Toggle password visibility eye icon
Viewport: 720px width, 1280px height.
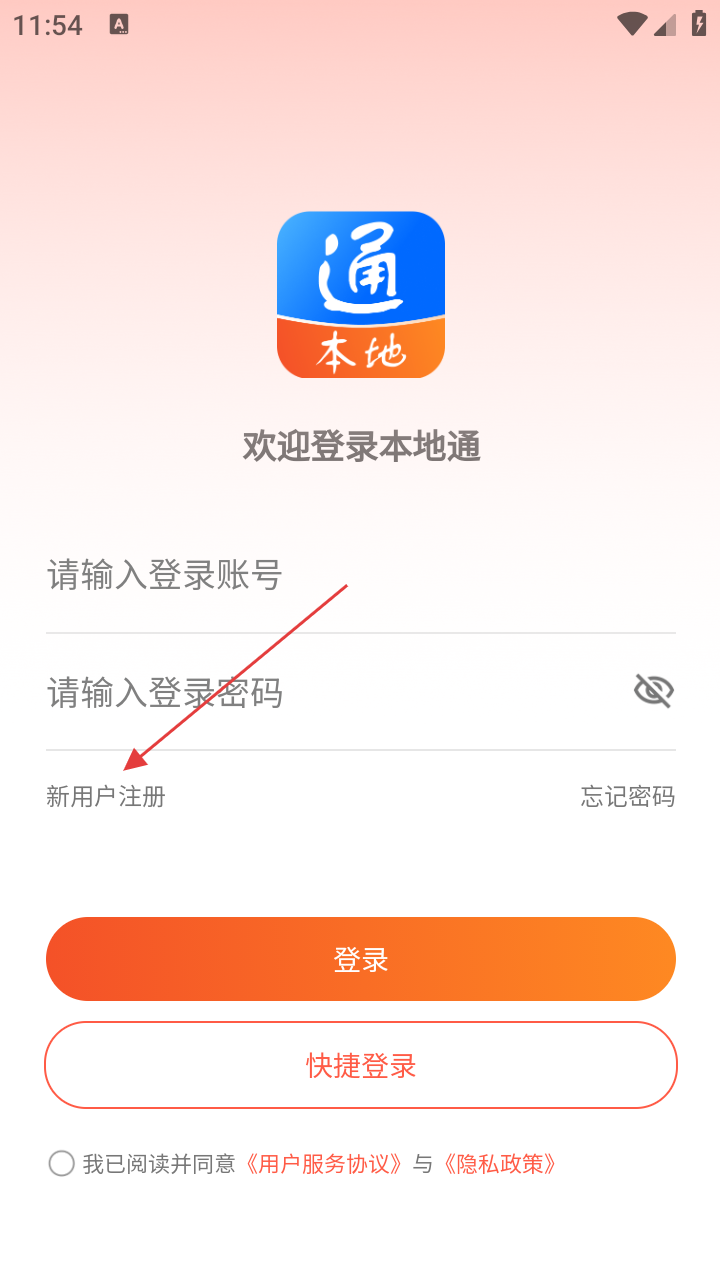click(654, 691)
